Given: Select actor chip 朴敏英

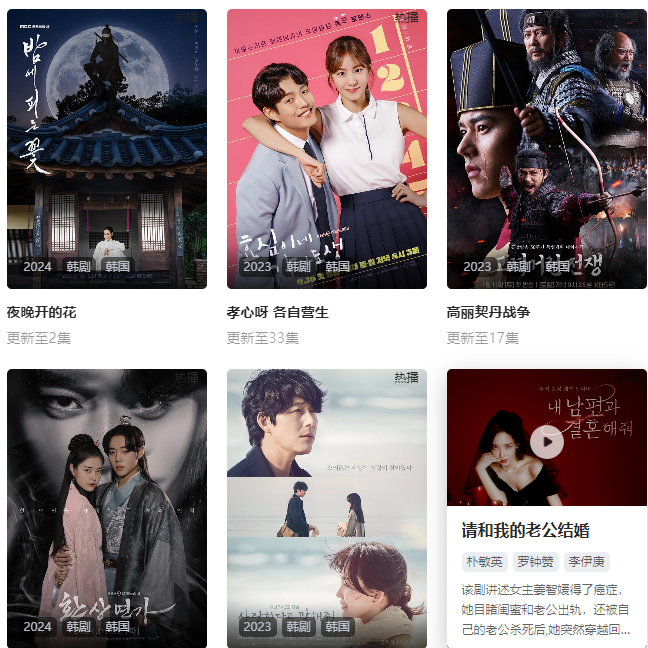Looking at the screenshot, I should click(484, 562).
